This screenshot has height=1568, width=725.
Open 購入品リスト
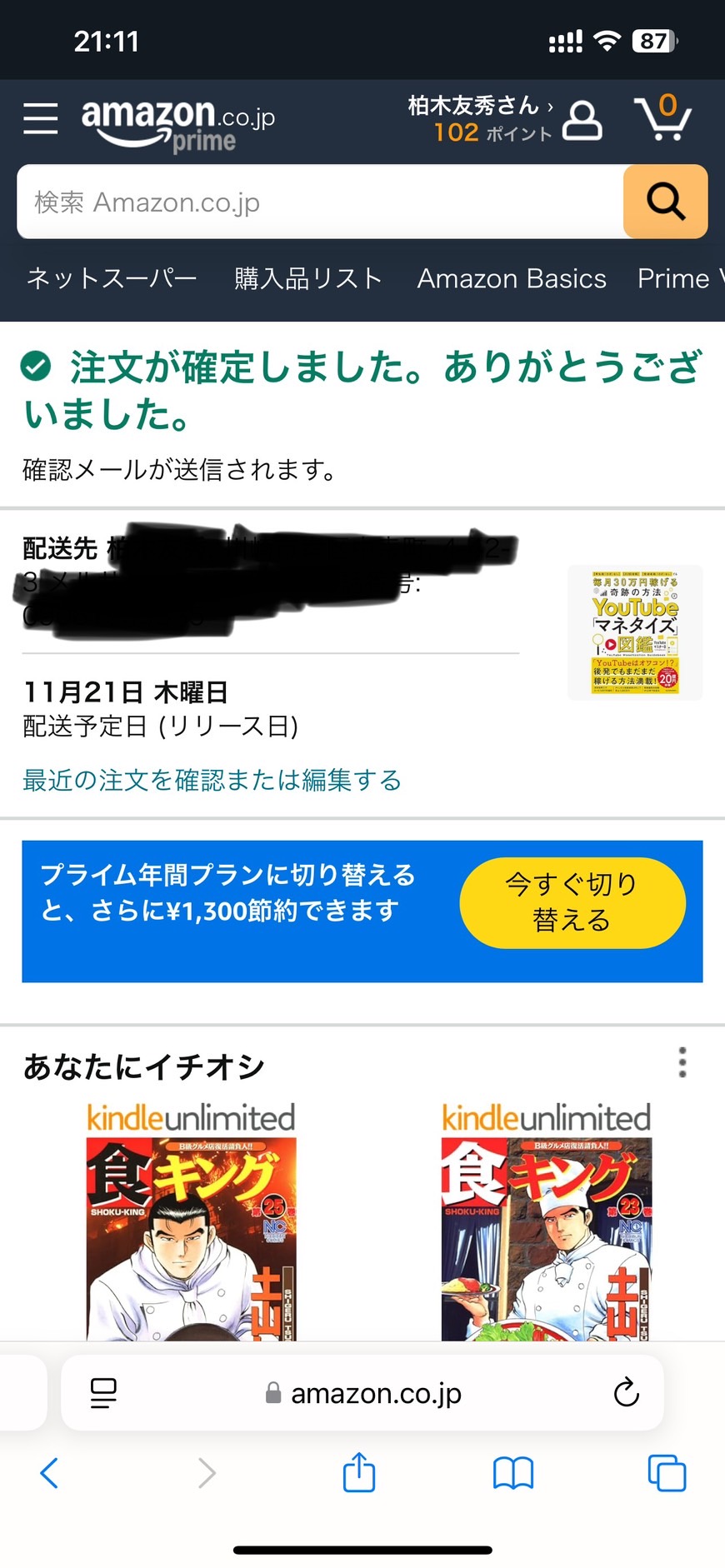click(307, 278)
